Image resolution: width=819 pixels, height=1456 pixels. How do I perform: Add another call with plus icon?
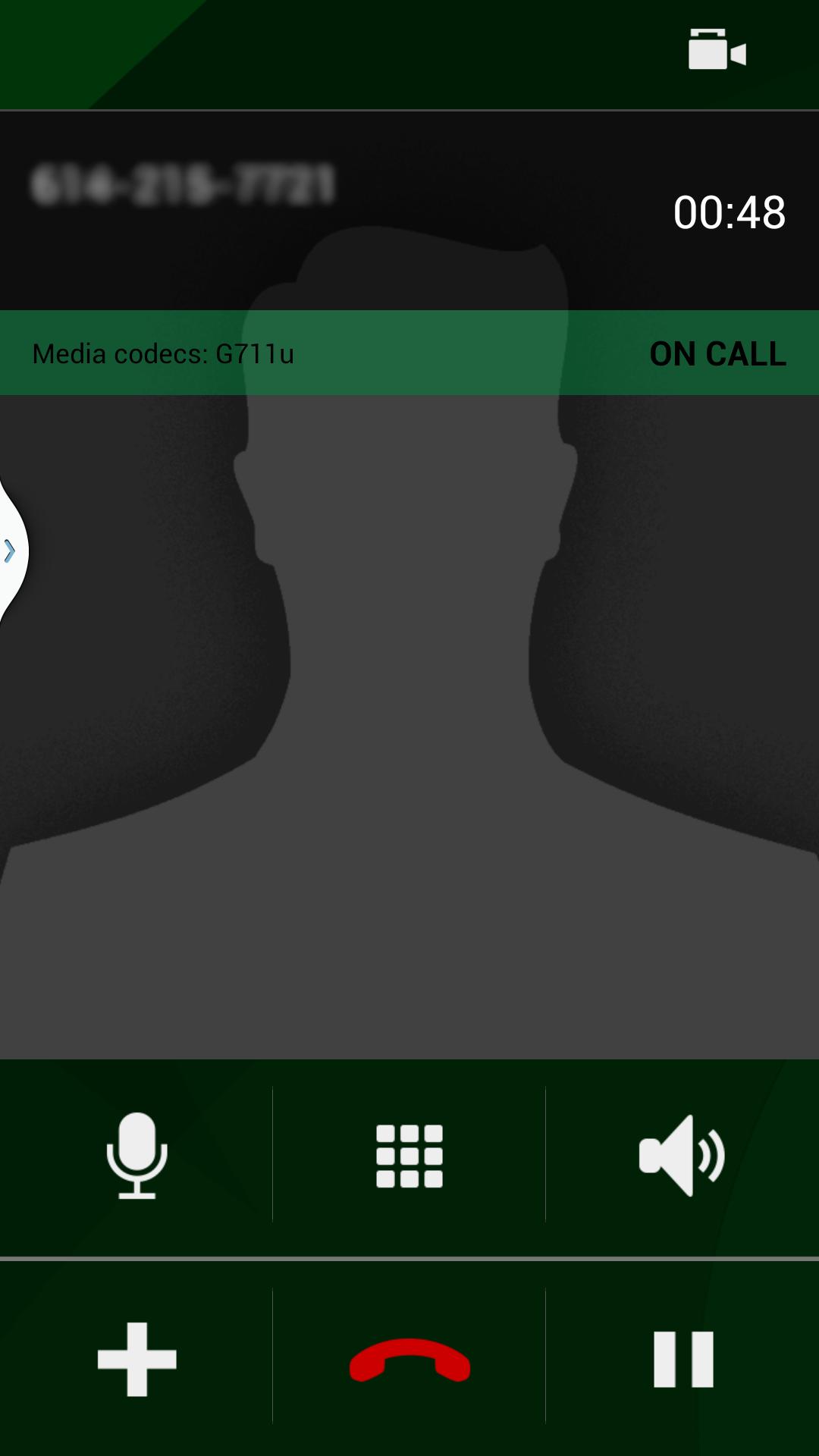(136, 1359)
